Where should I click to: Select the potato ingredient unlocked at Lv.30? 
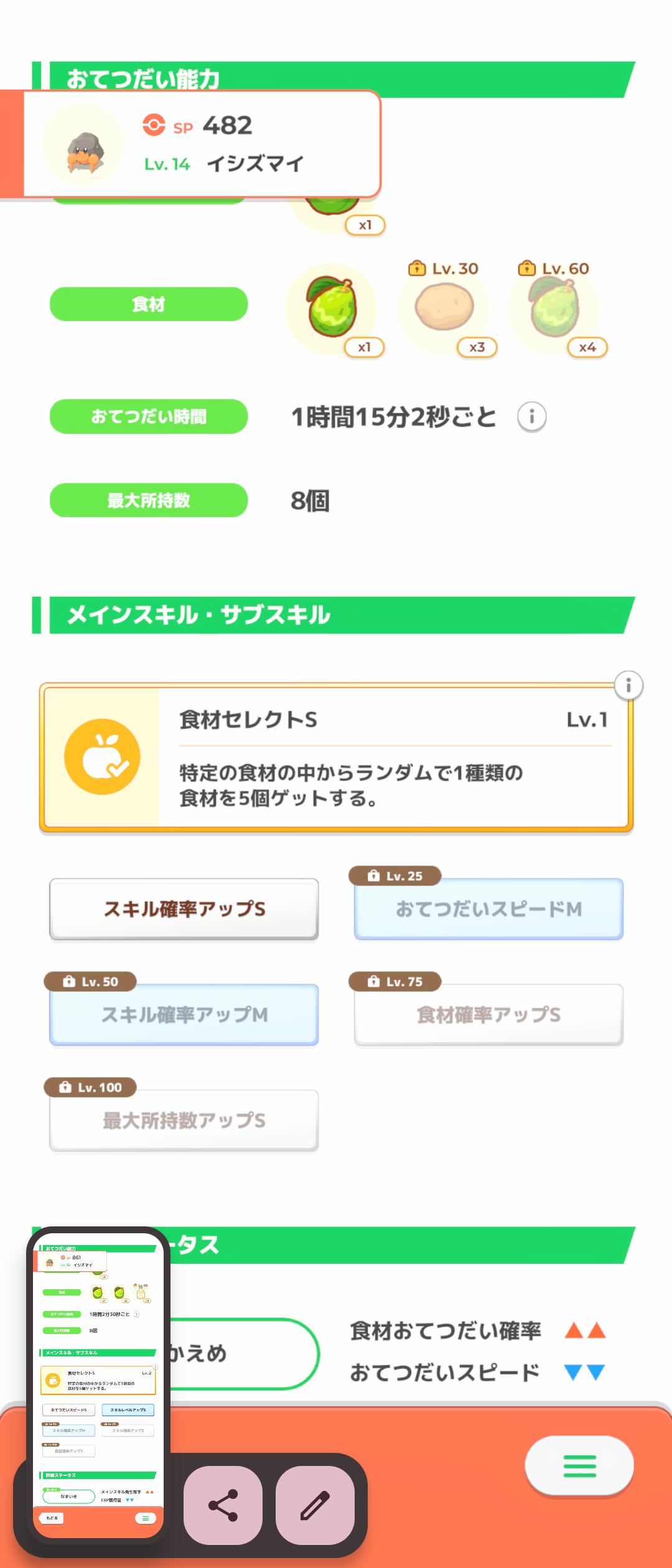point(444,307)
